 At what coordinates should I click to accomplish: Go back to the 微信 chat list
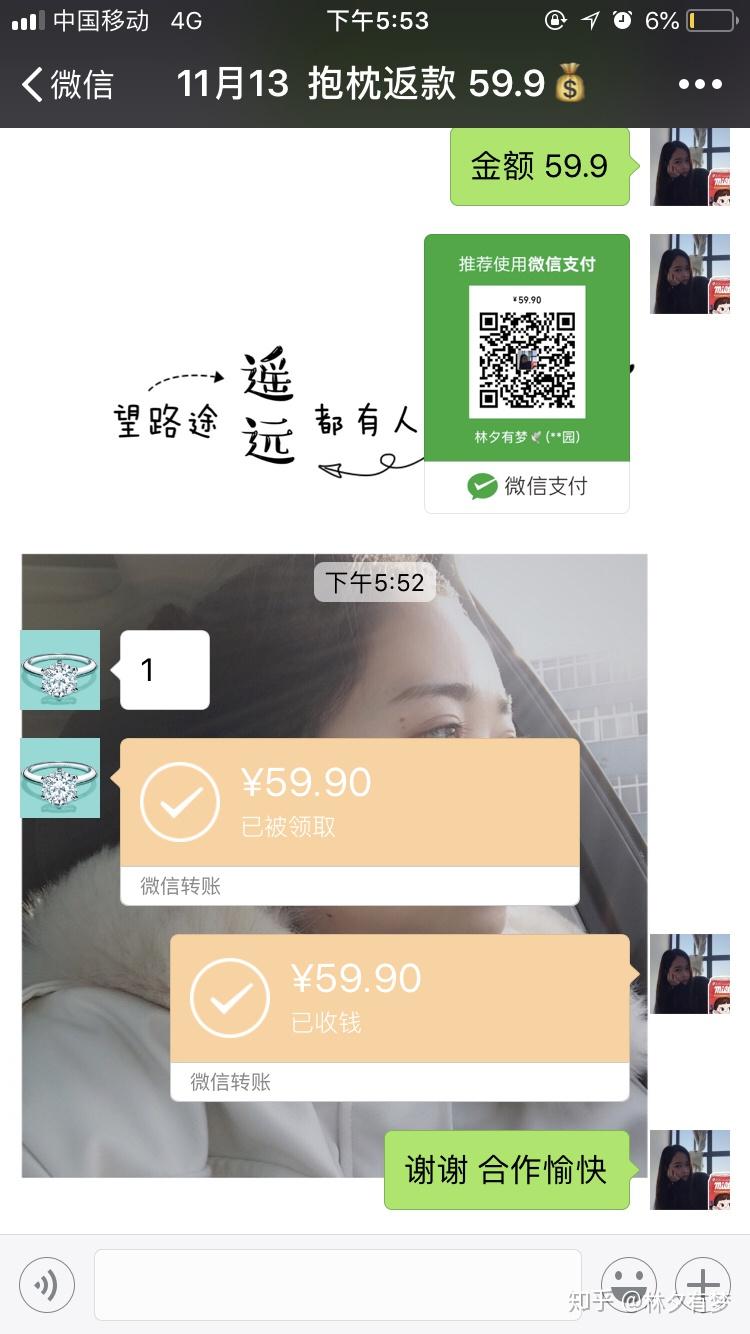point(68,85)
